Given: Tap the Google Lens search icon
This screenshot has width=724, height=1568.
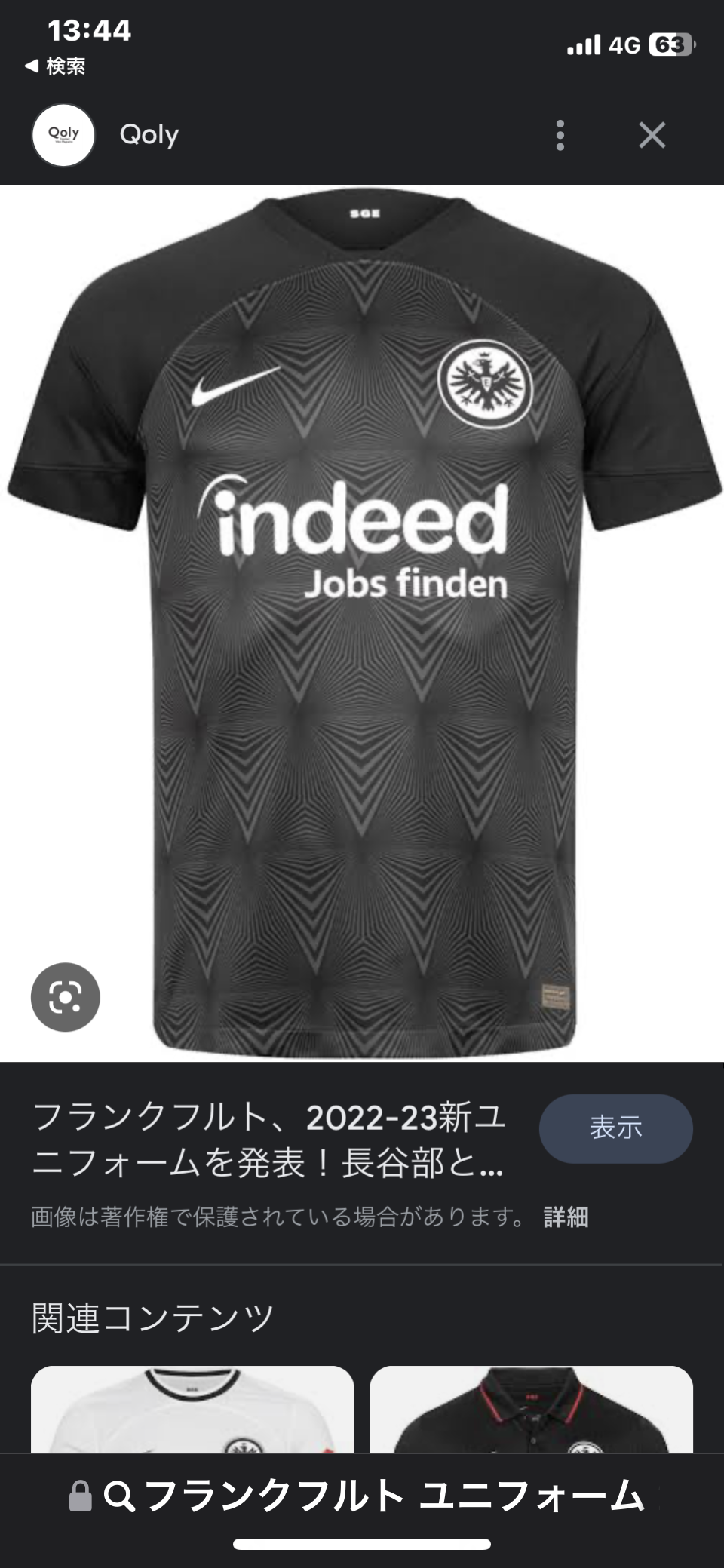Looking at the screenshot, I should click(66, 997).
